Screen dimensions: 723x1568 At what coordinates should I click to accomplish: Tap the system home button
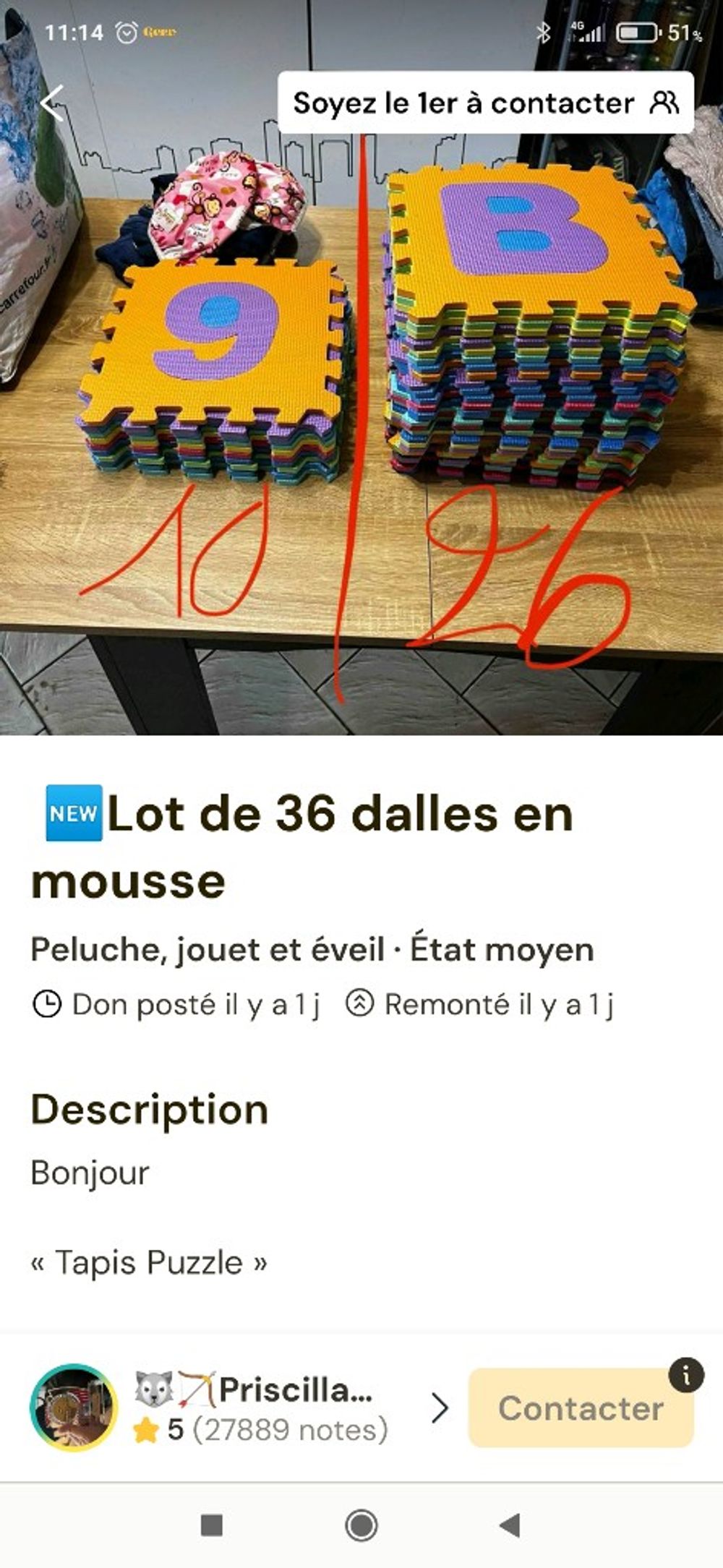point(361,1525)
